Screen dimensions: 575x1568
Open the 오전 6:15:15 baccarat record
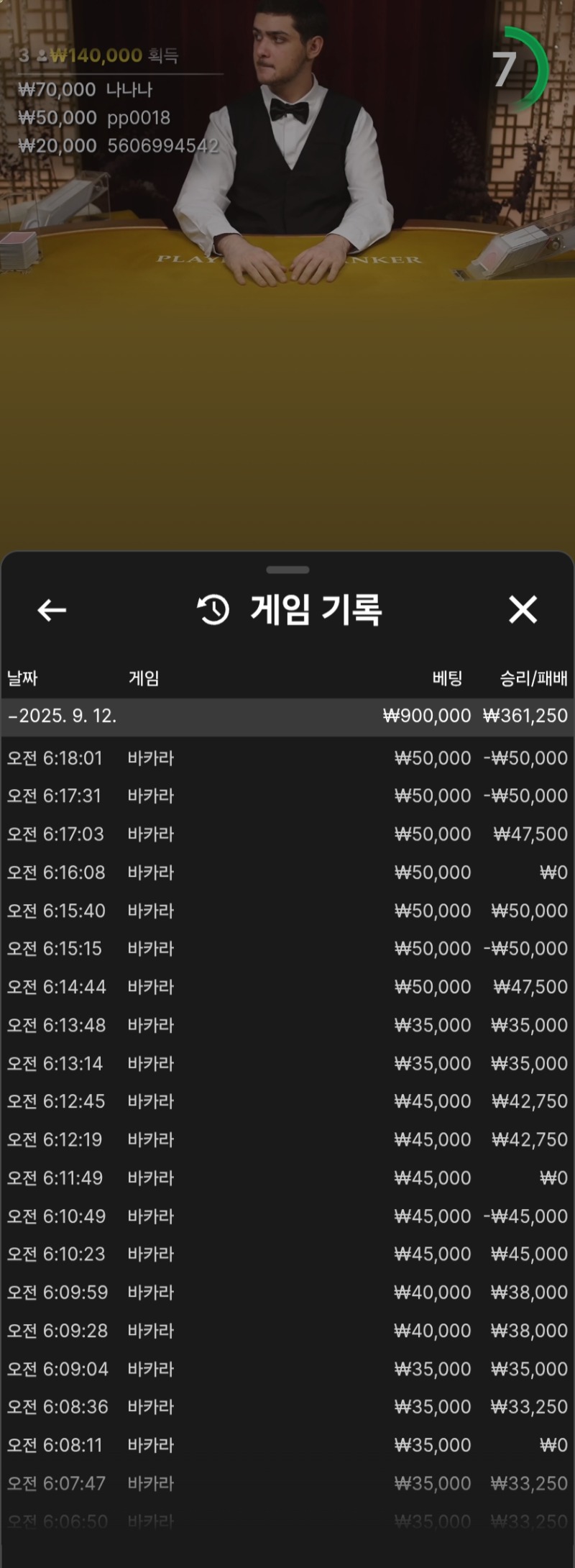287,949
